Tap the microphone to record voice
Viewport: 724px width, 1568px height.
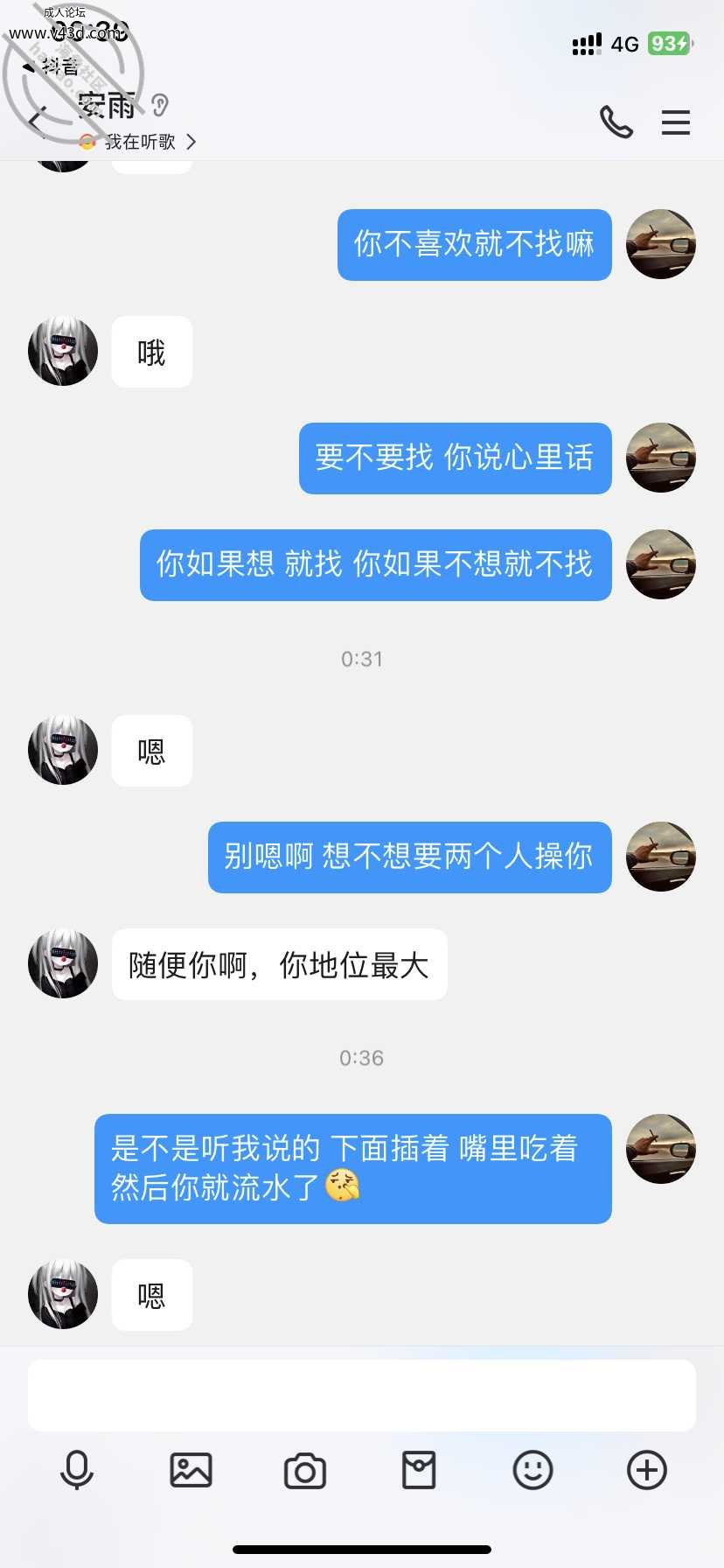click(77, 1470)
